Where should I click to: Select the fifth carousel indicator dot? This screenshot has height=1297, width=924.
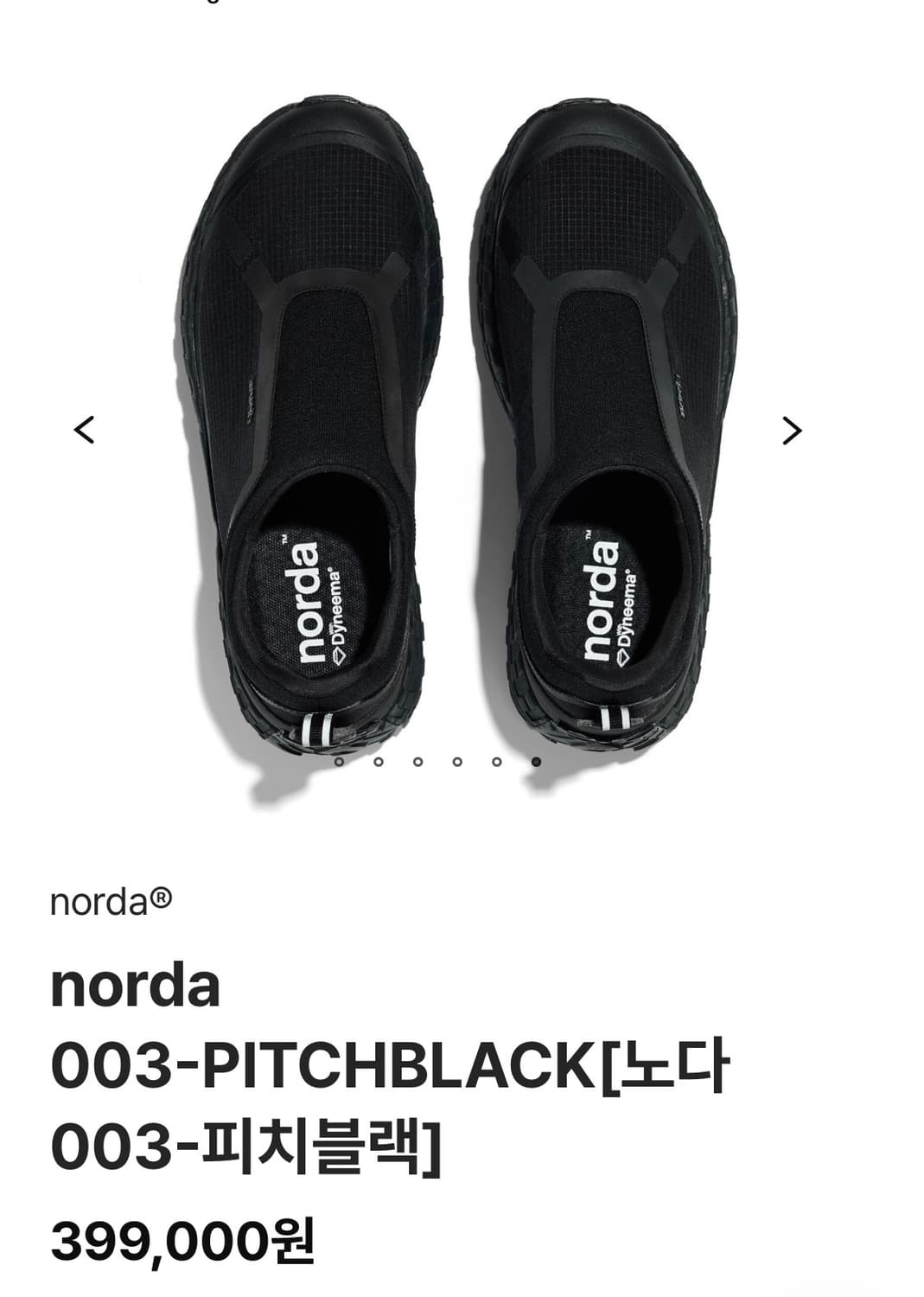[x=497, y=762]
